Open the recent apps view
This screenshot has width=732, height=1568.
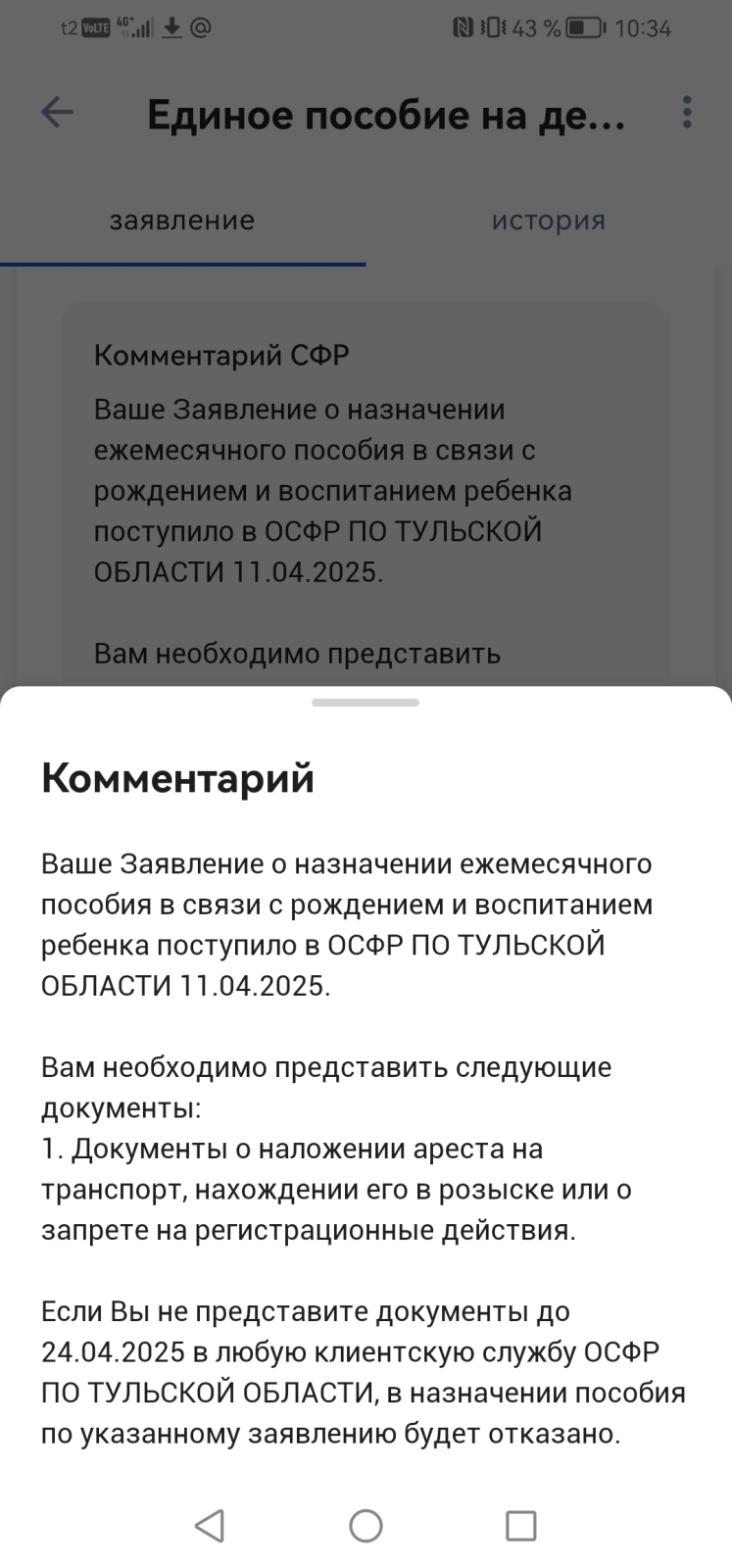pos(521,1526)
